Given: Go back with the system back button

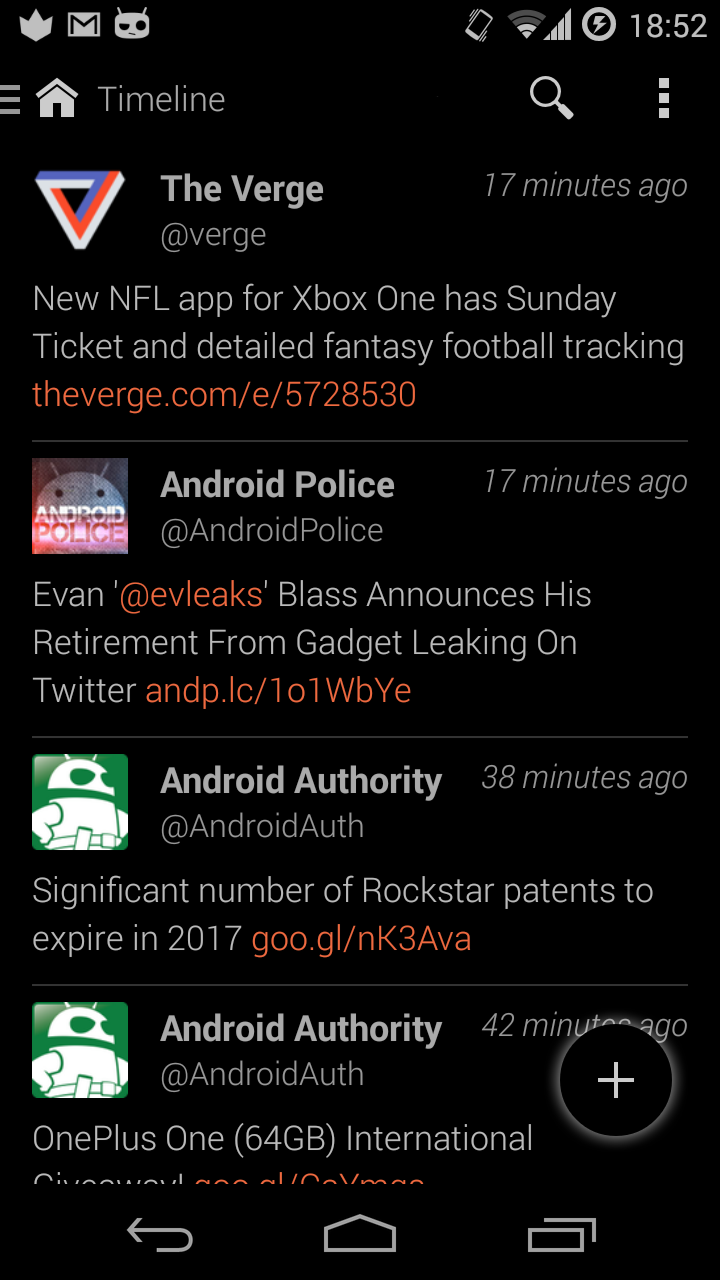Looking at the screenshot, I should (160, 1236).
